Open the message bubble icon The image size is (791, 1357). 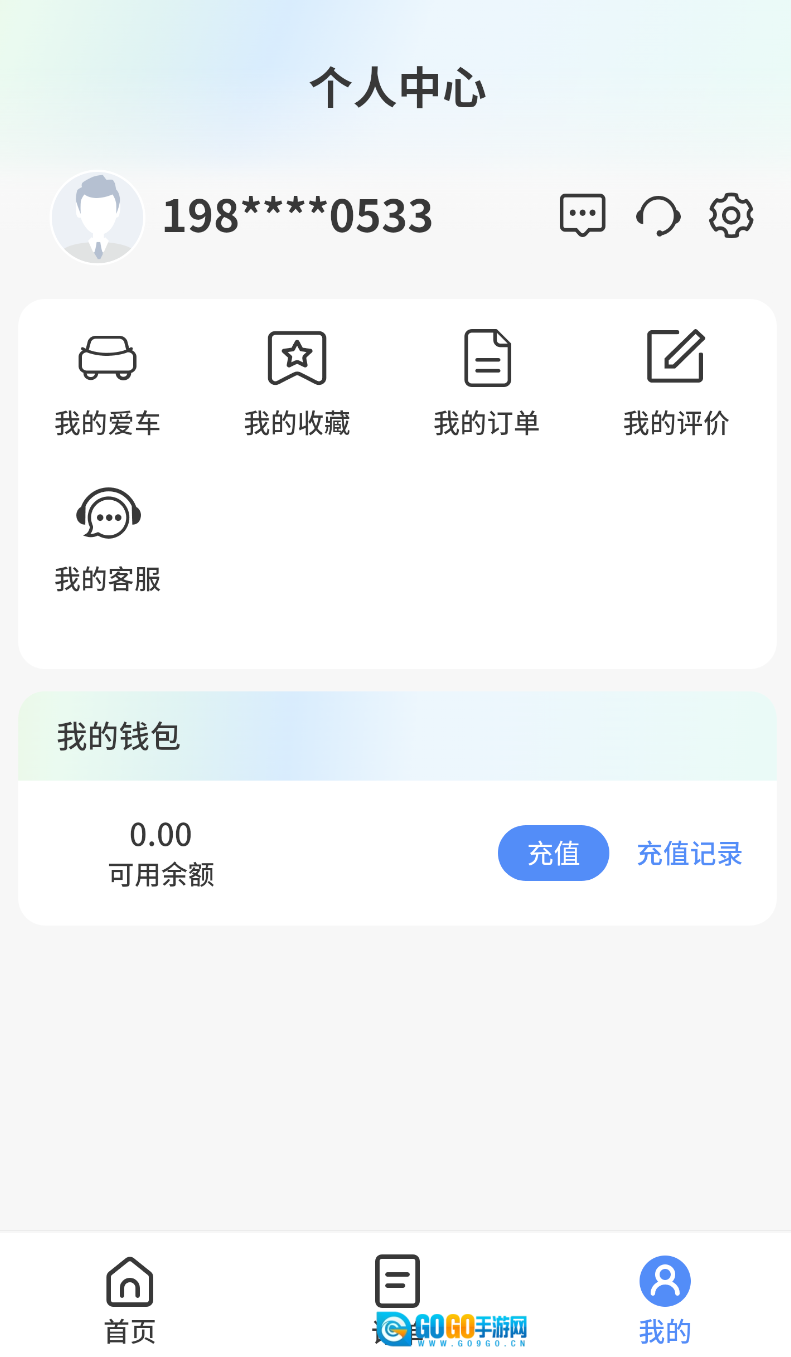582,214
